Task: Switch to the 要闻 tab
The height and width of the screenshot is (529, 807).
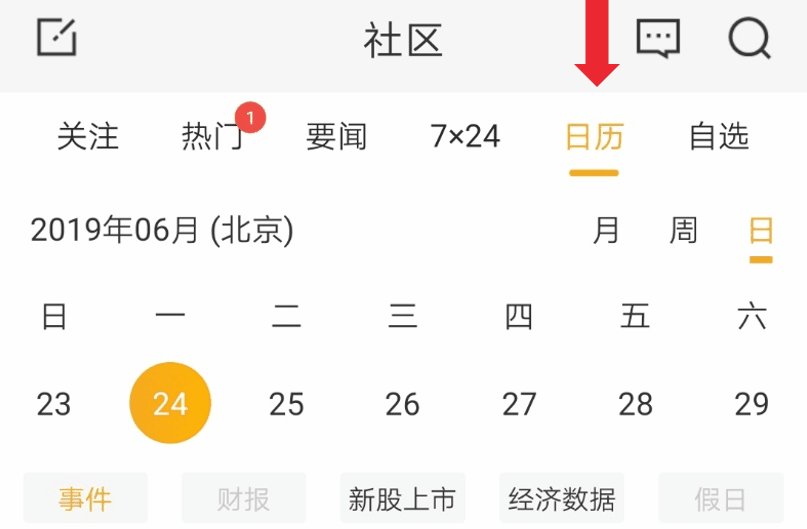Action: (x=337, y=136)
